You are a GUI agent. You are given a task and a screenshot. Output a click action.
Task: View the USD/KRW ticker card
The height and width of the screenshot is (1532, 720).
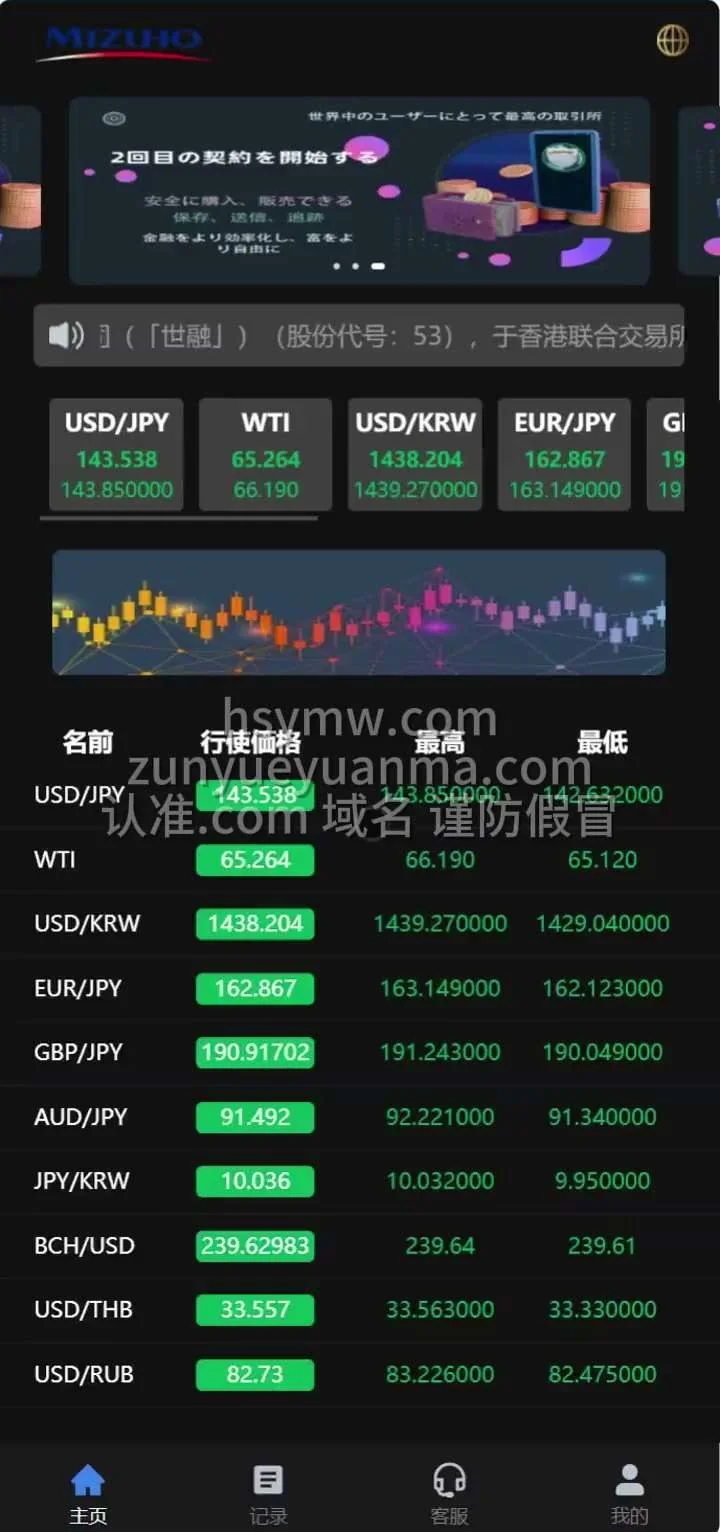tap(415, 455)
